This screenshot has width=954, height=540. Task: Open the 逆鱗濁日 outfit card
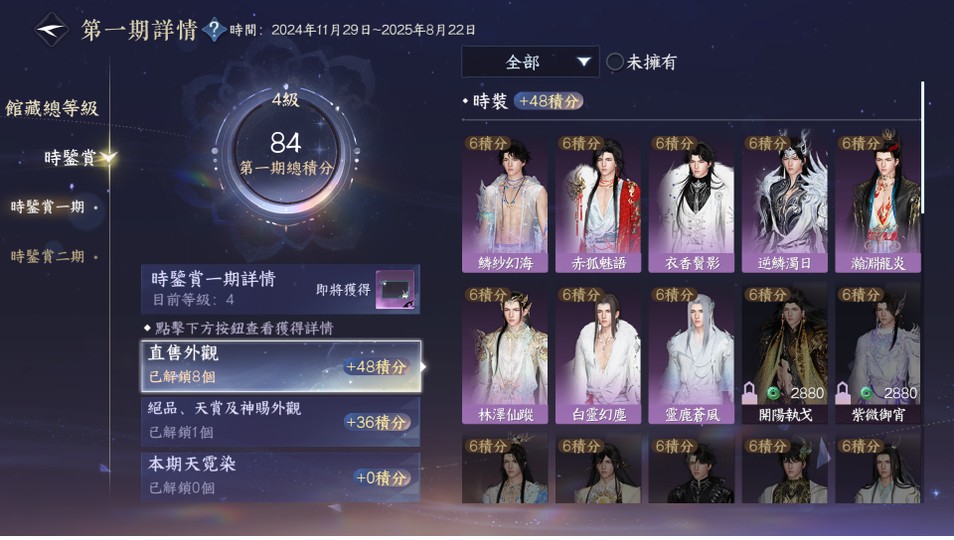click(785, 204)
